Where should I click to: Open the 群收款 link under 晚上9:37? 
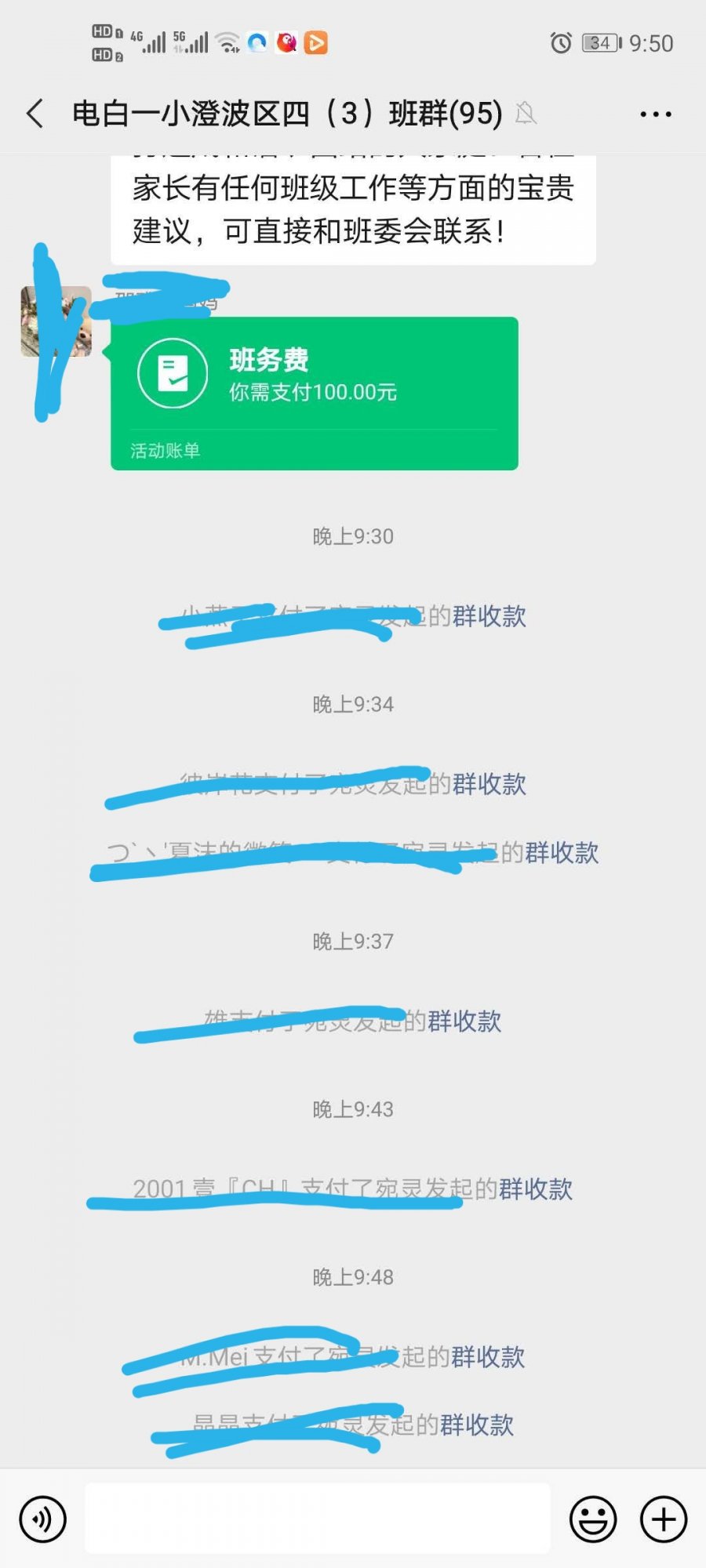click(x=464, y=1021)
